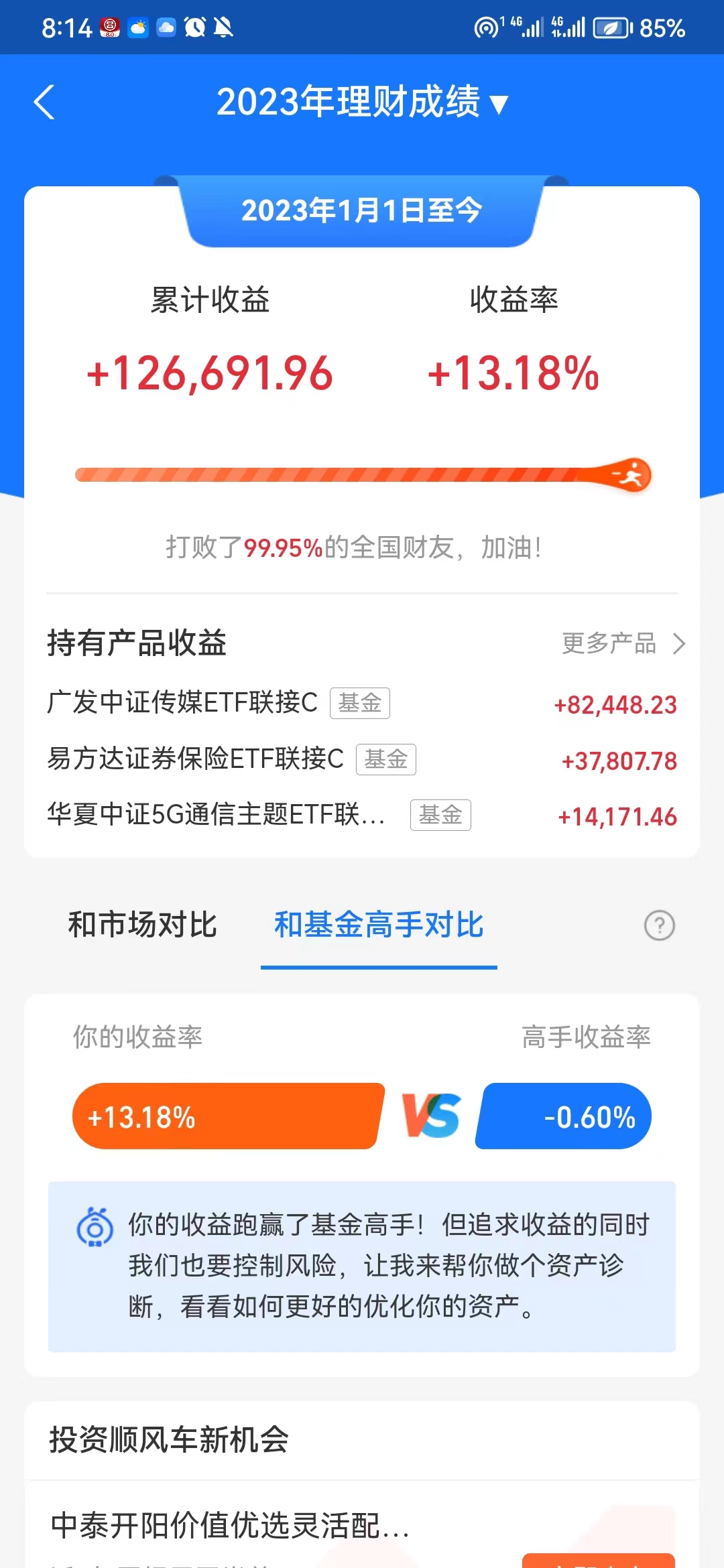
Task: Open 更多产品 to see more holdings
Action: pyautogui.click(x=622, y=643)
